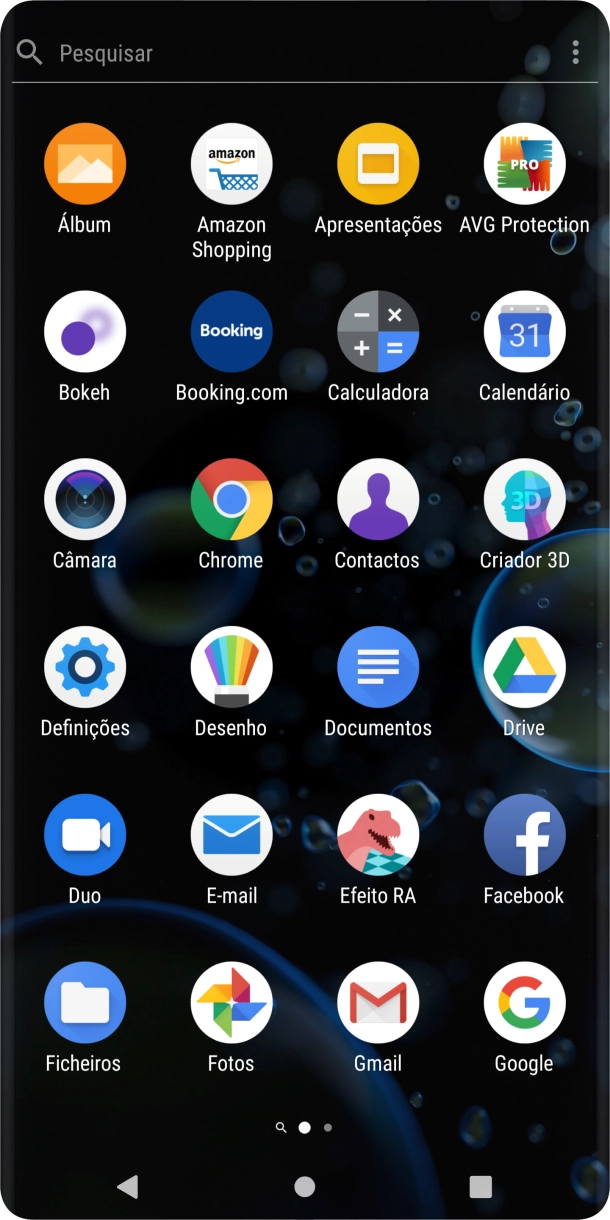Viewport: 610px width, 1220px height.
Task: Open Calculadora
Action: tap(378, 332)
